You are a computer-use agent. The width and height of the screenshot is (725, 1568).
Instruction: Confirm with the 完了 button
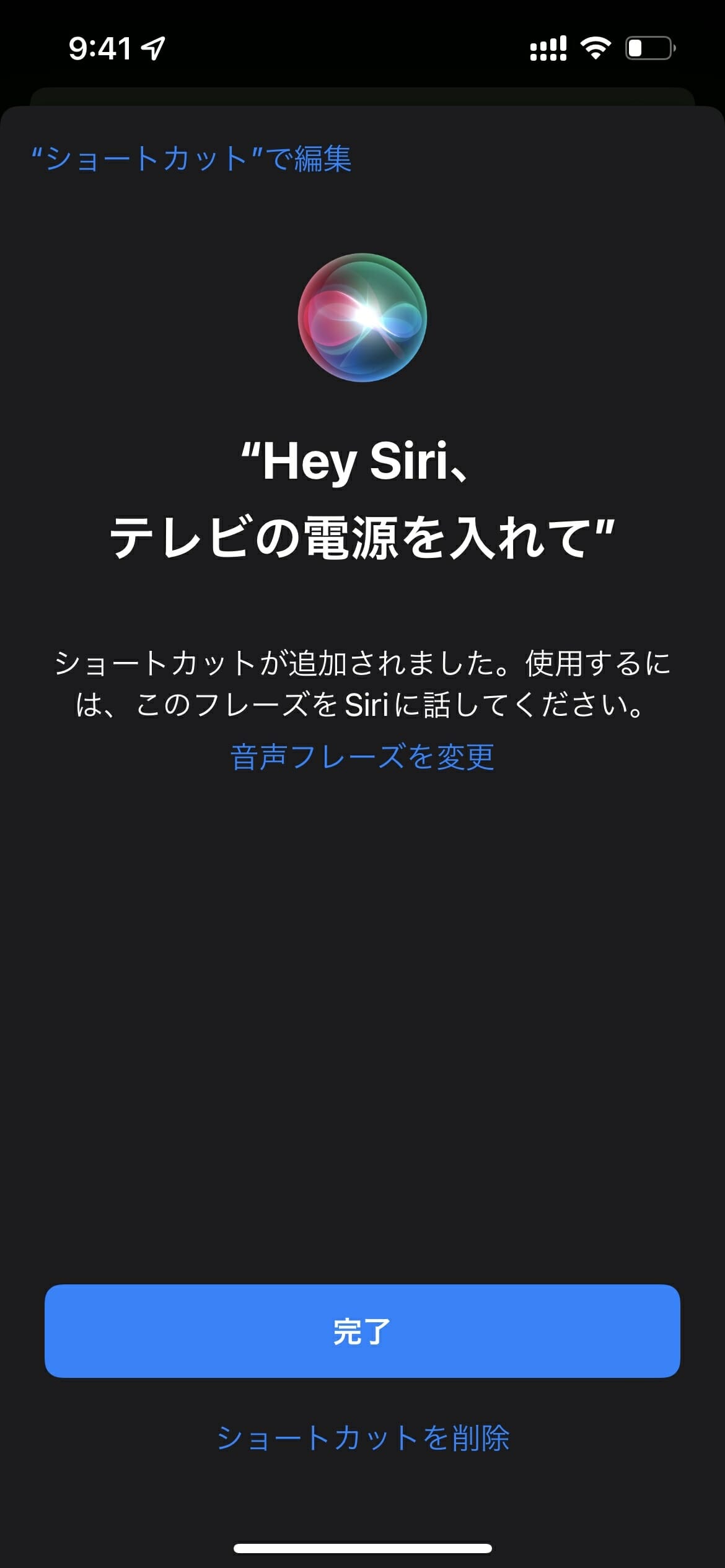(x=362, y=1331)
